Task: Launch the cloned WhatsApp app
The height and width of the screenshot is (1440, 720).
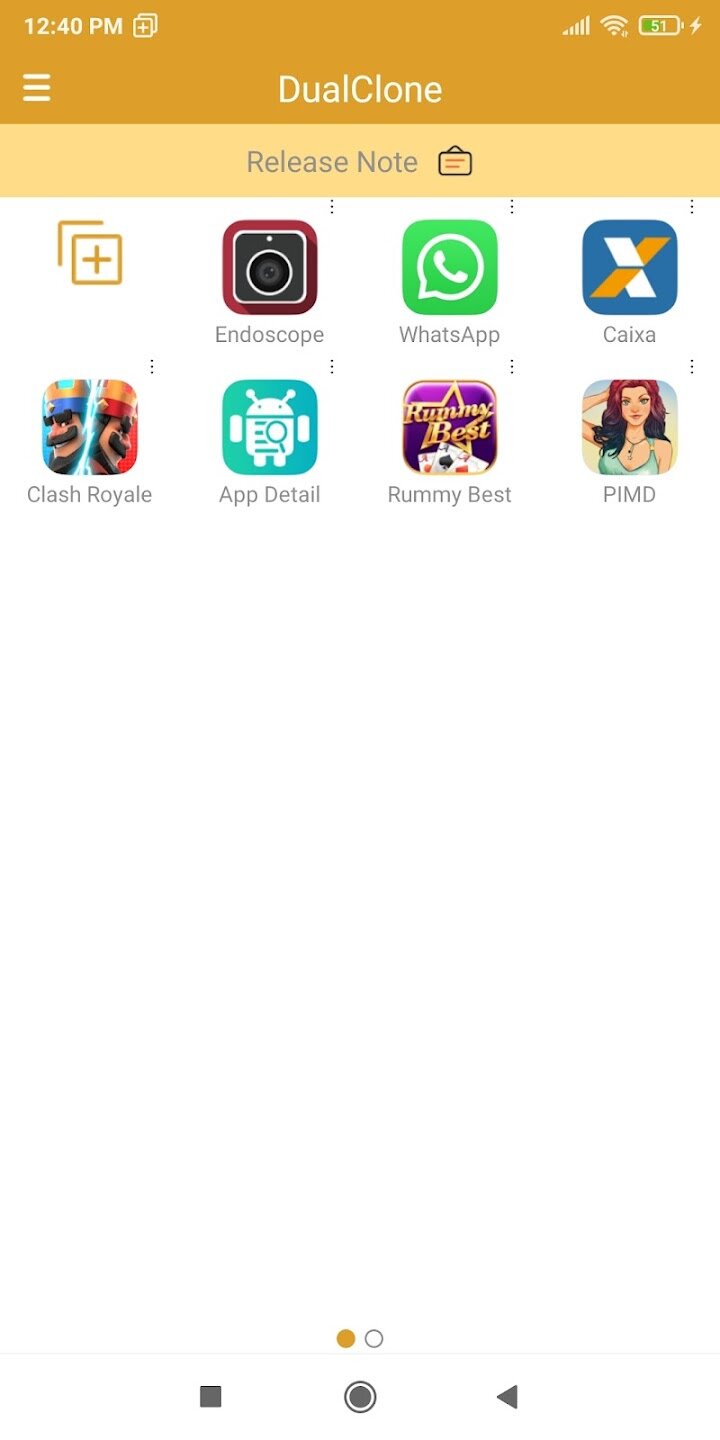Action: coord(450,268)
